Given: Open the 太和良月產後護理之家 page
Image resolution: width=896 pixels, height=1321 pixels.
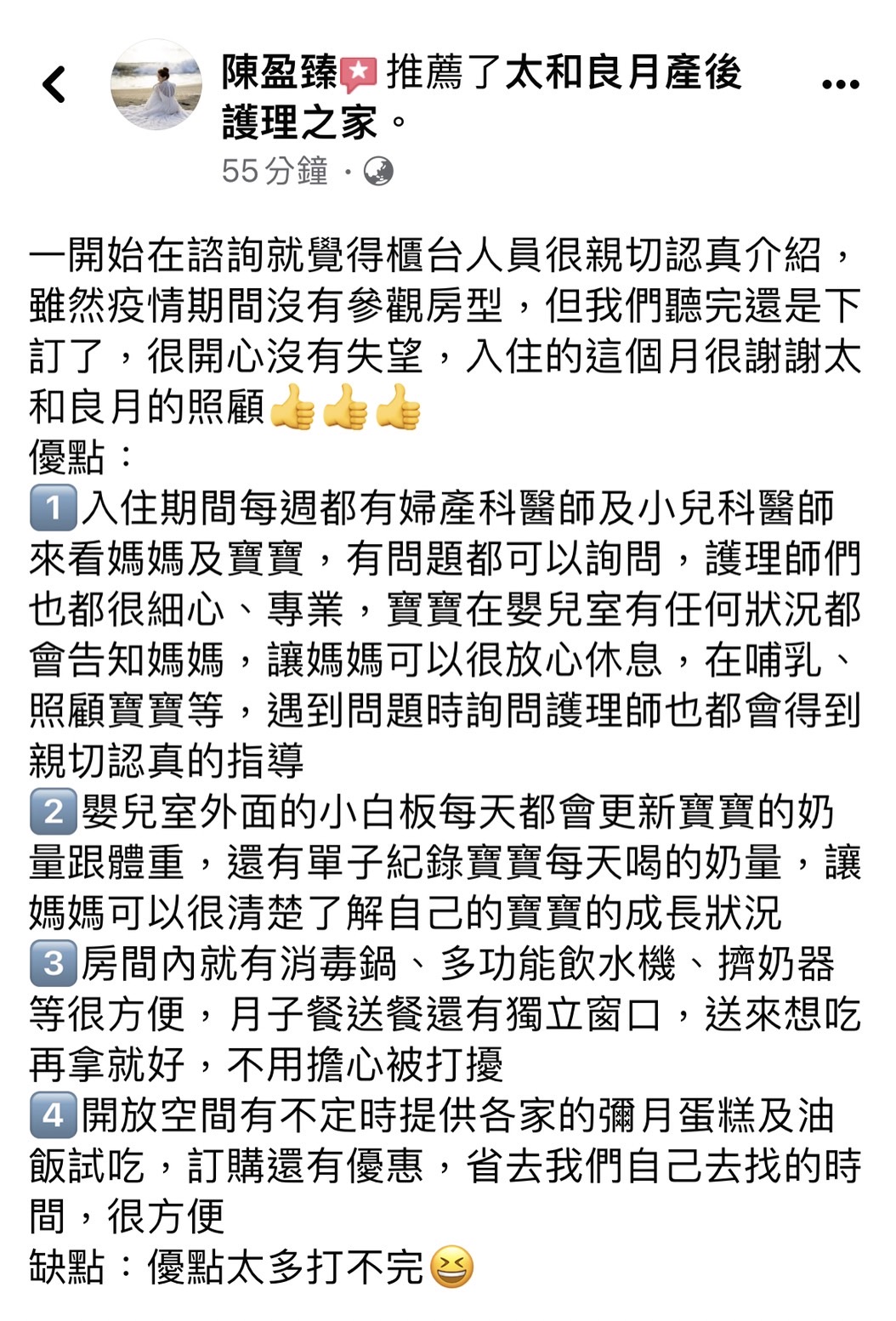Looking at the screenshot, I should [x=622, y=72].
